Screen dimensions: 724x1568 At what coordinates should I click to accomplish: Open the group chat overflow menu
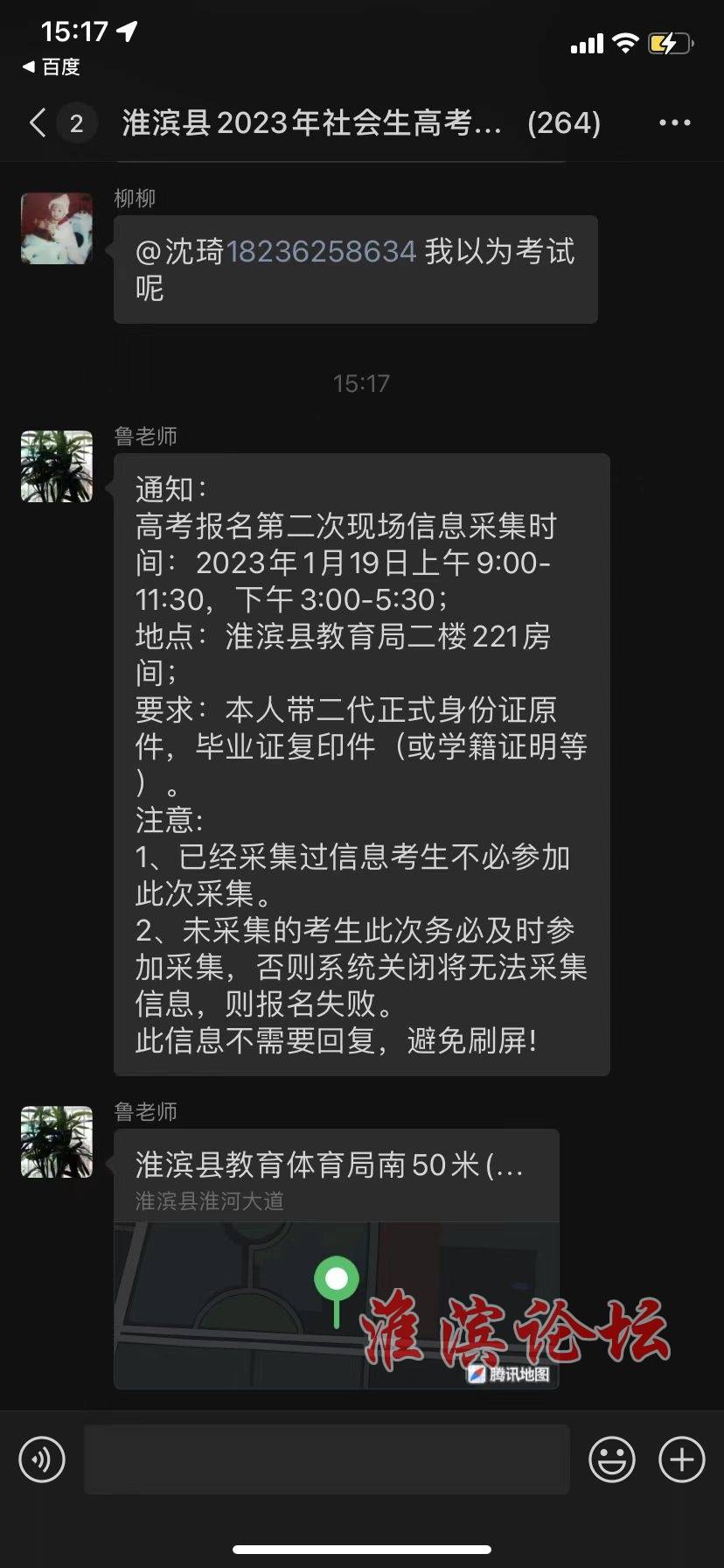pos(674,123)
